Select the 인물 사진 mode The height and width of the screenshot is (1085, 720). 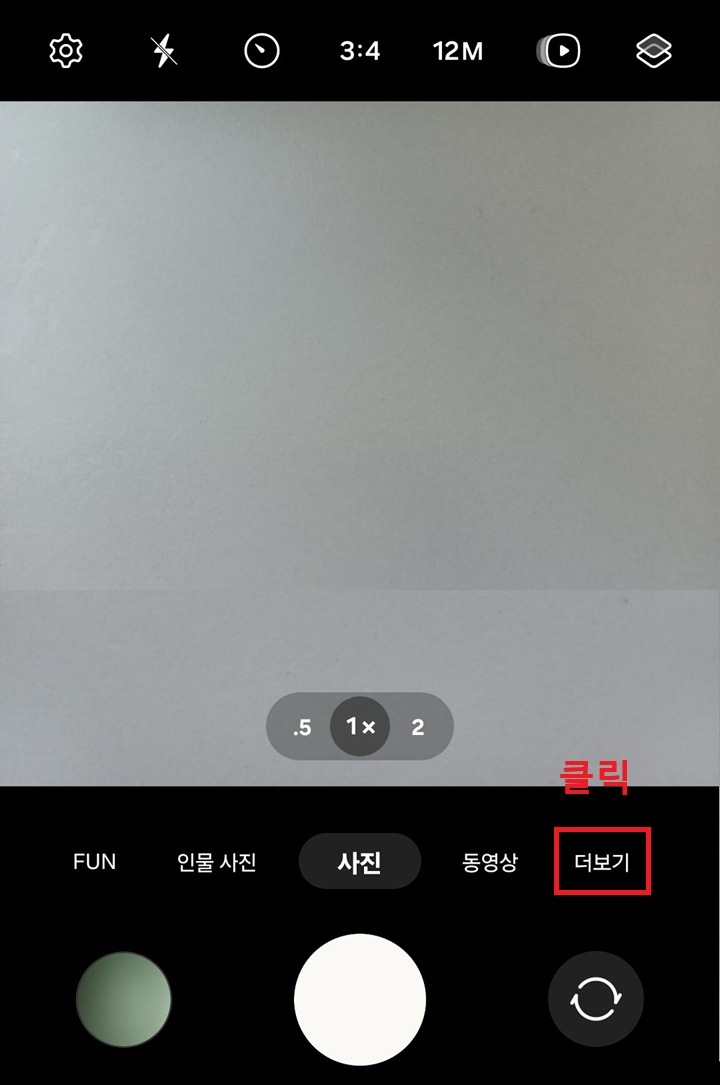click(215, 861)
